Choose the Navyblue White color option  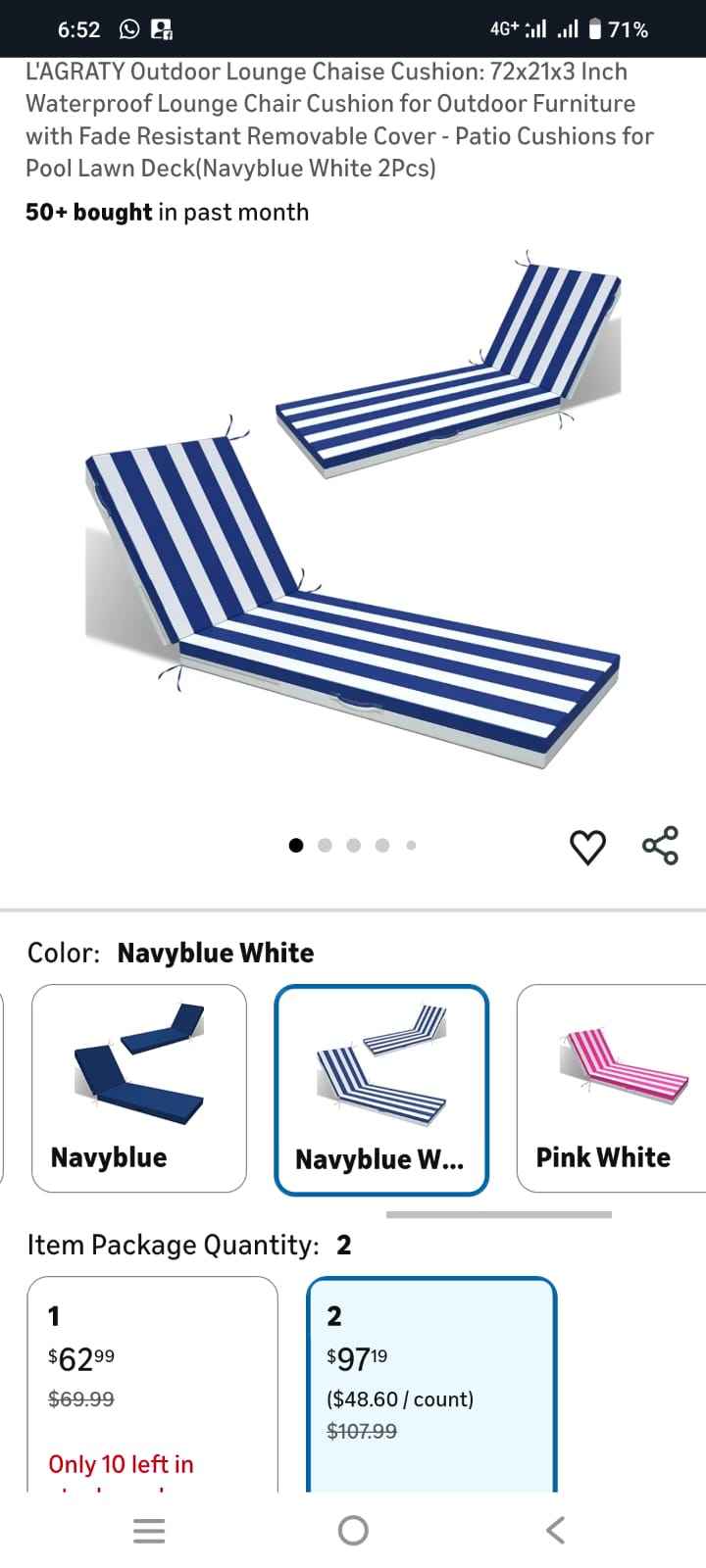point(381,1090)
